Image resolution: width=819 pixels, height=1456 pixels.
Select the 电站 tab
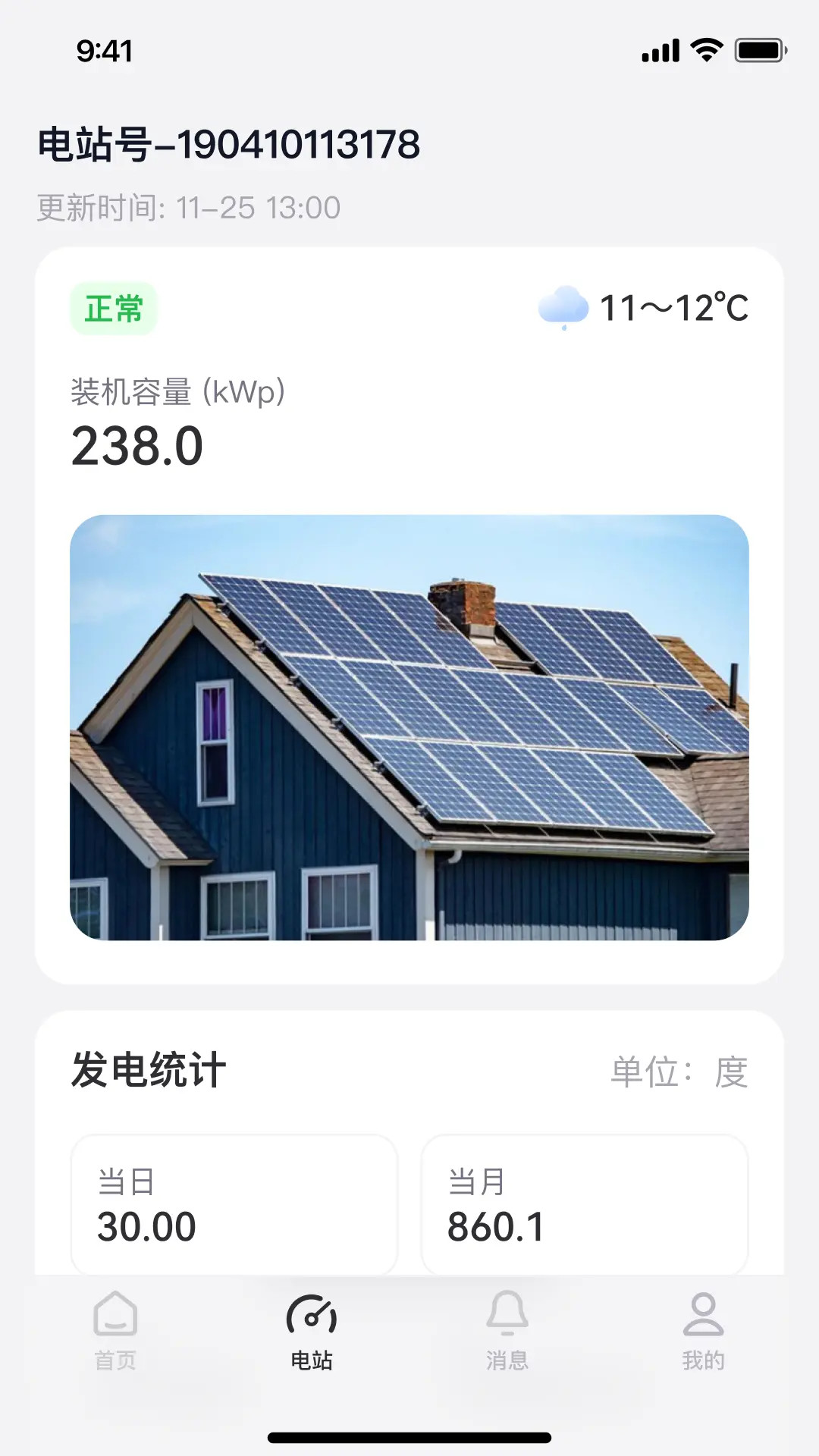coord(312,1330)
